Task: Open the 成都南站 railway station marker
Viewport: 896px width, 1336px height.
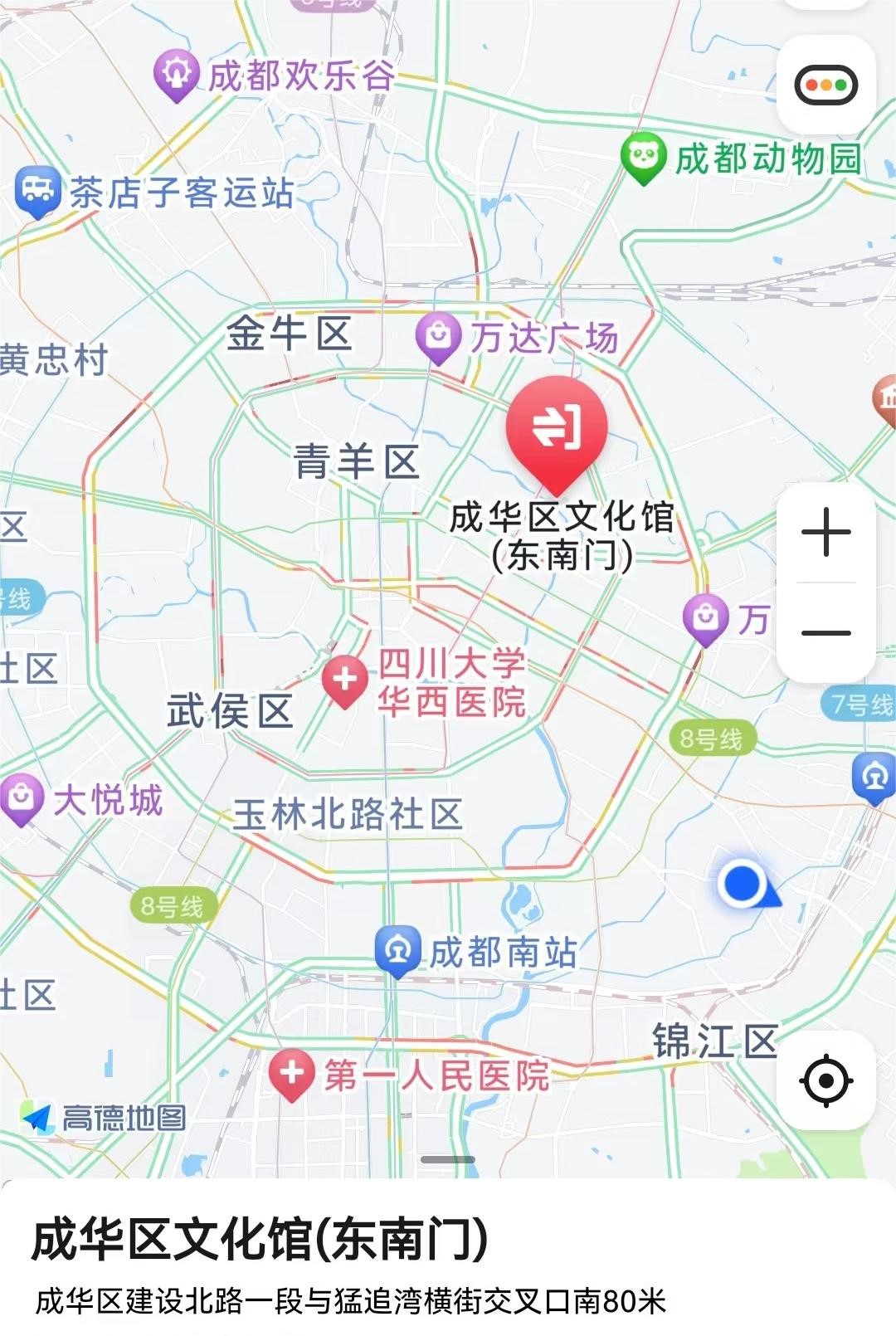Action: (397, 950)
